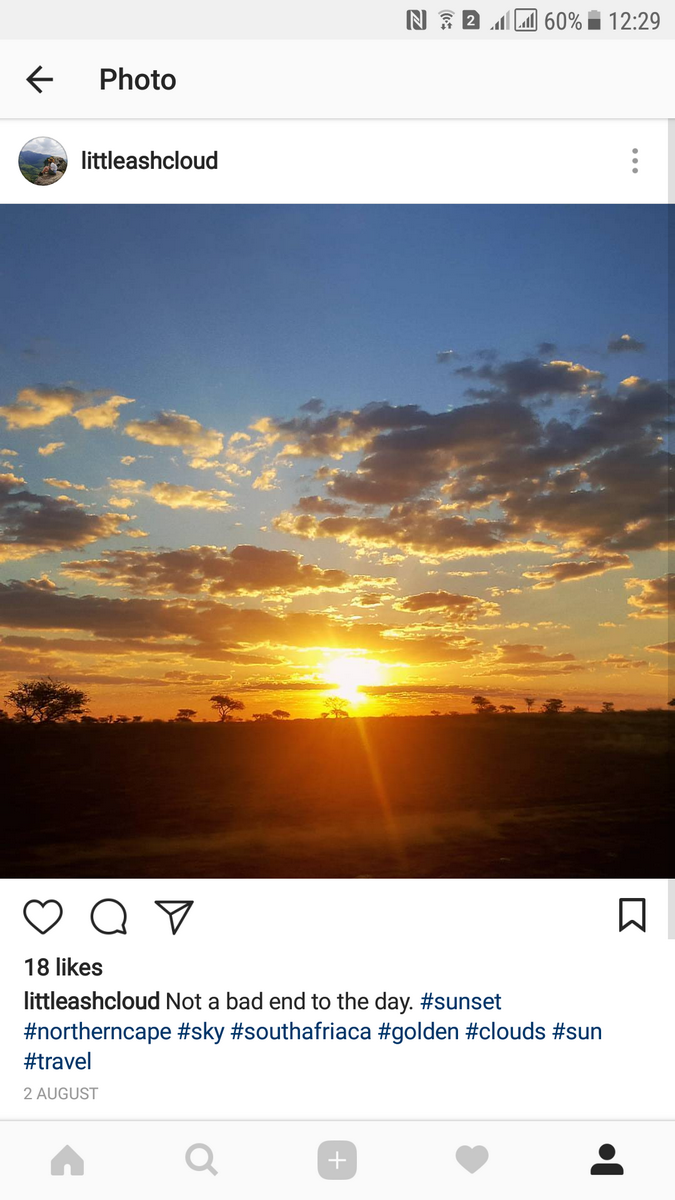Save this post with the bookmark icon
This screenshot has width=675, height=1200.
632,915
